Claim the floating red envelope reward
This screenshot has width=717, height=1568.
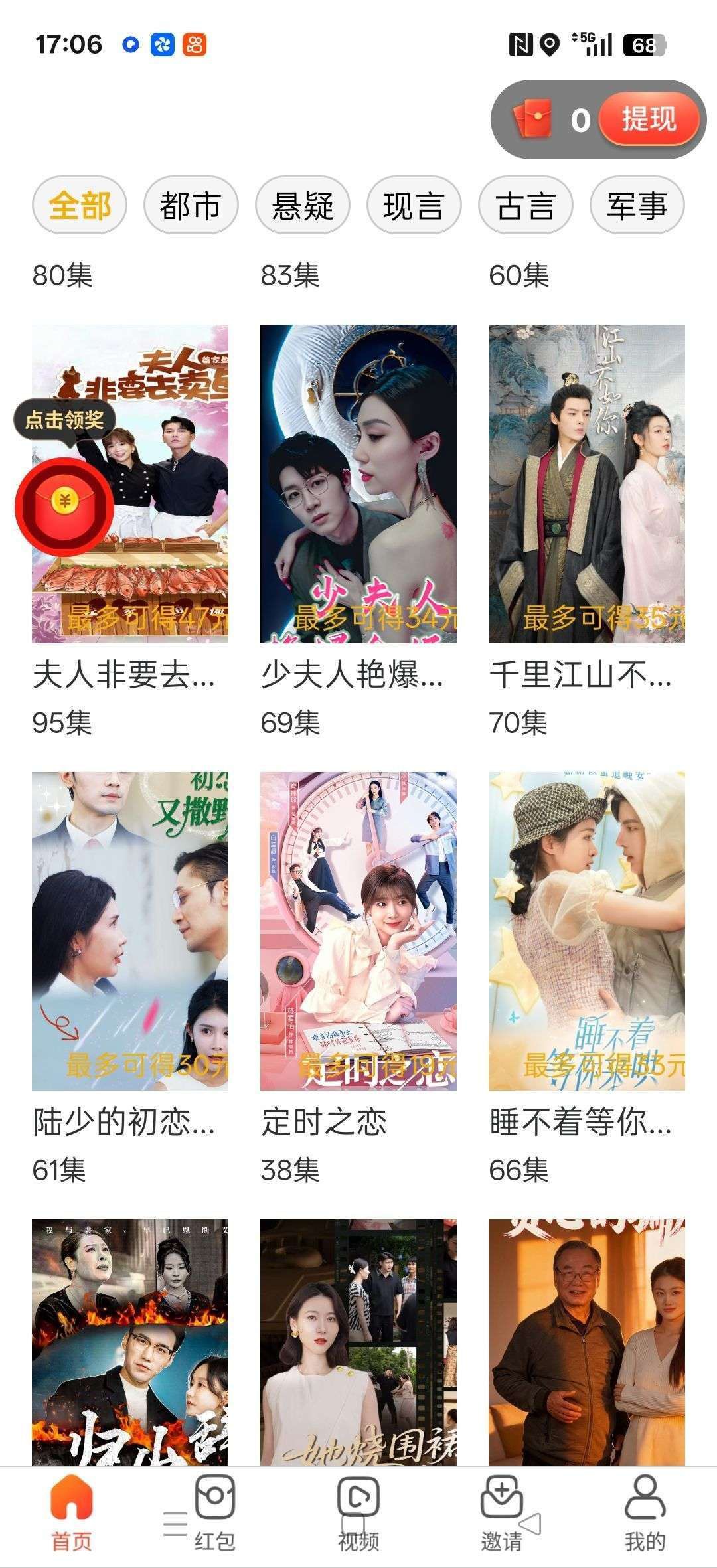[64, 506]
